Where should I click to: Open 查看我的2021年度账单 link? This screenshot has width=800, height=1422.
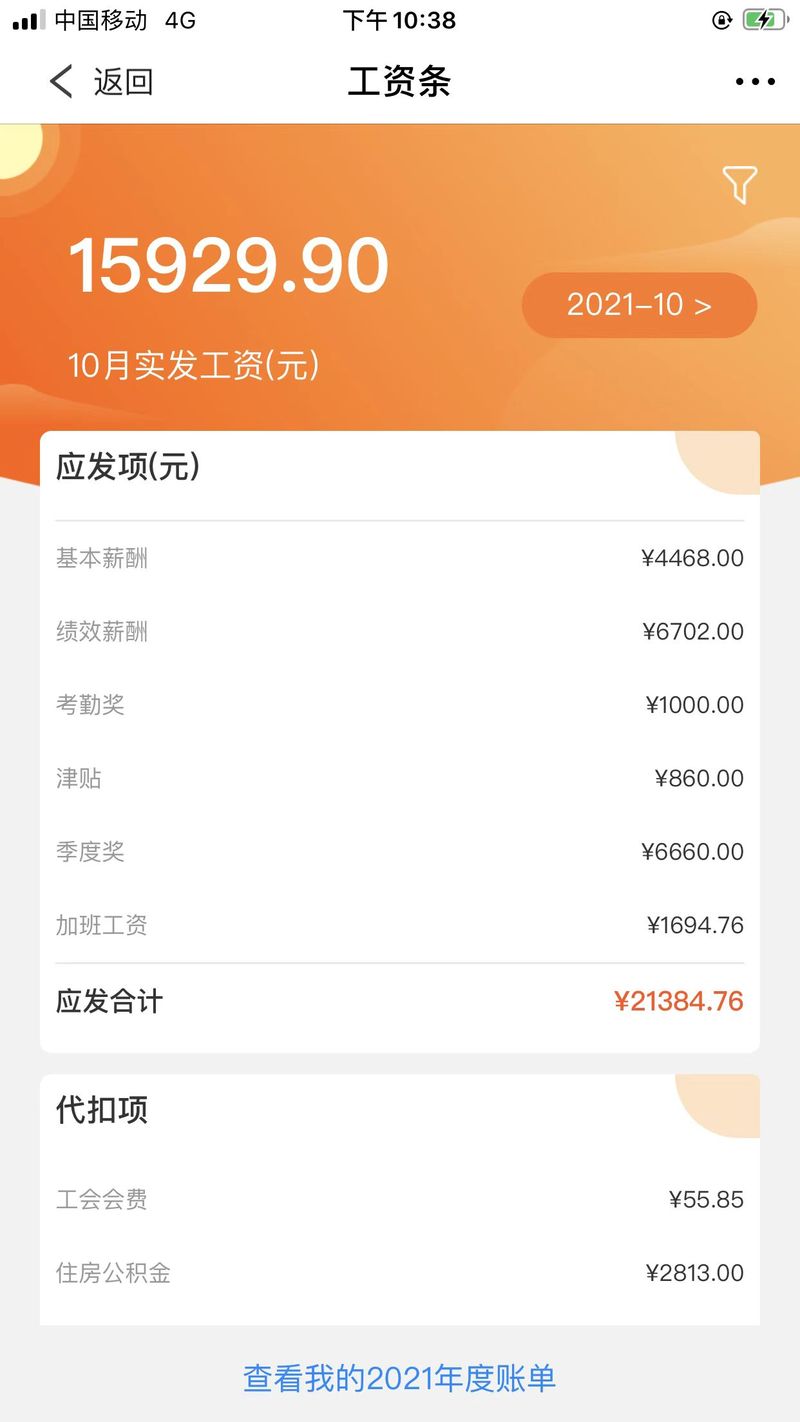point(399,1378)
